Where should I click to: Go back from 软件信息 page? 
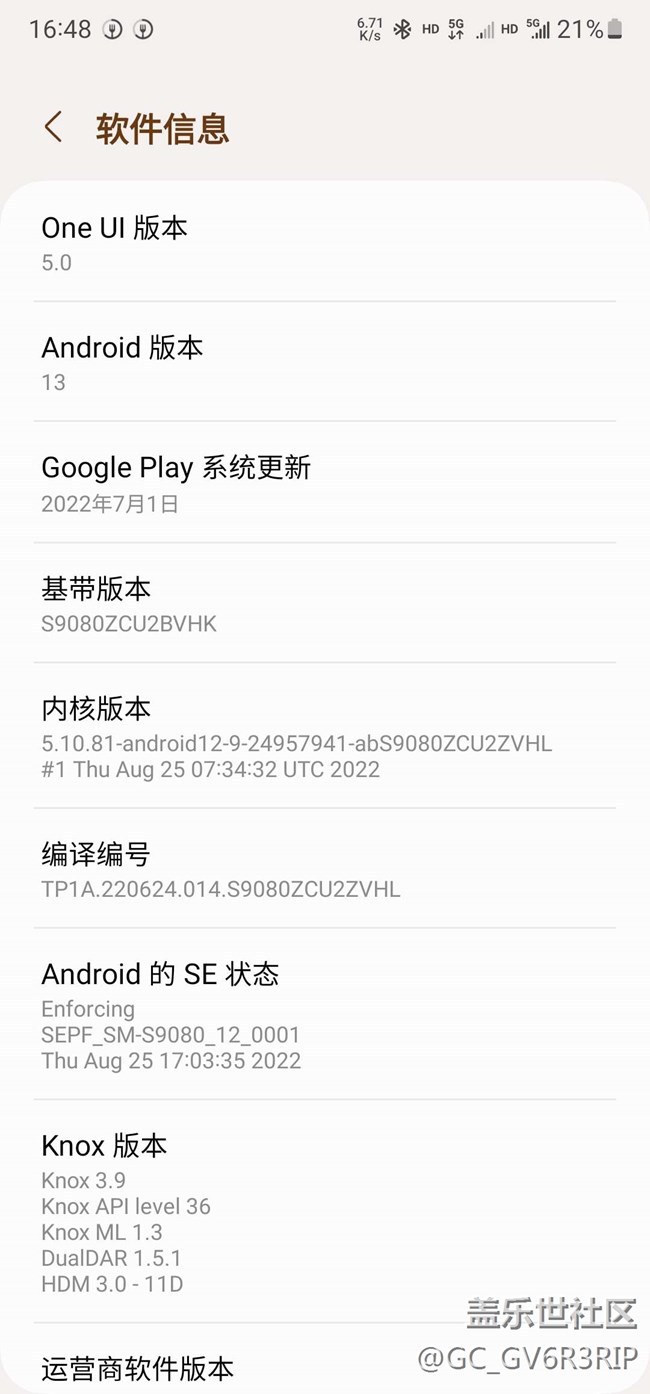54,128
